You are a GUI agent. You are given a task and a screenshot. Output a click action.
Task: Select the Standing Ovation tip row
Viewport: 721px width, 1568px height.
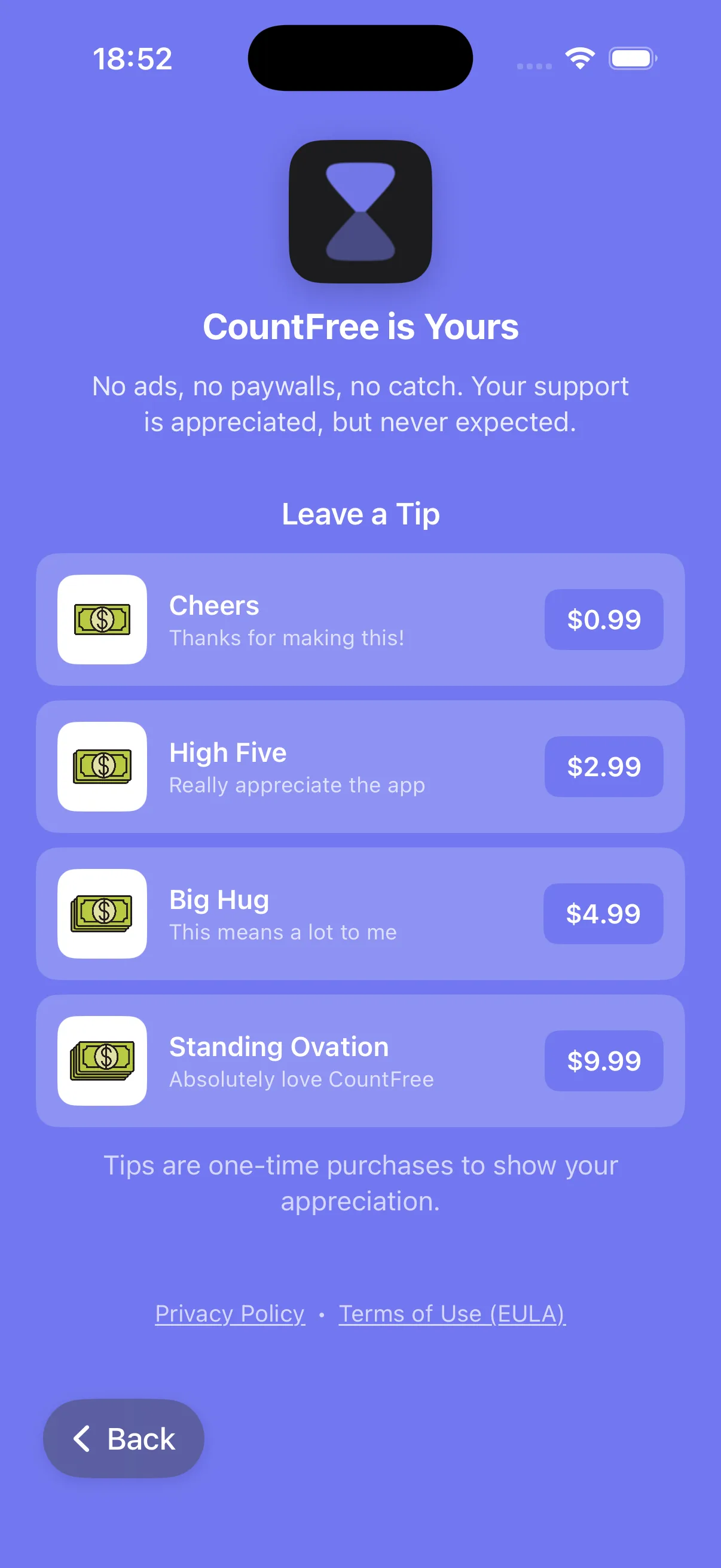point(360,1060)
